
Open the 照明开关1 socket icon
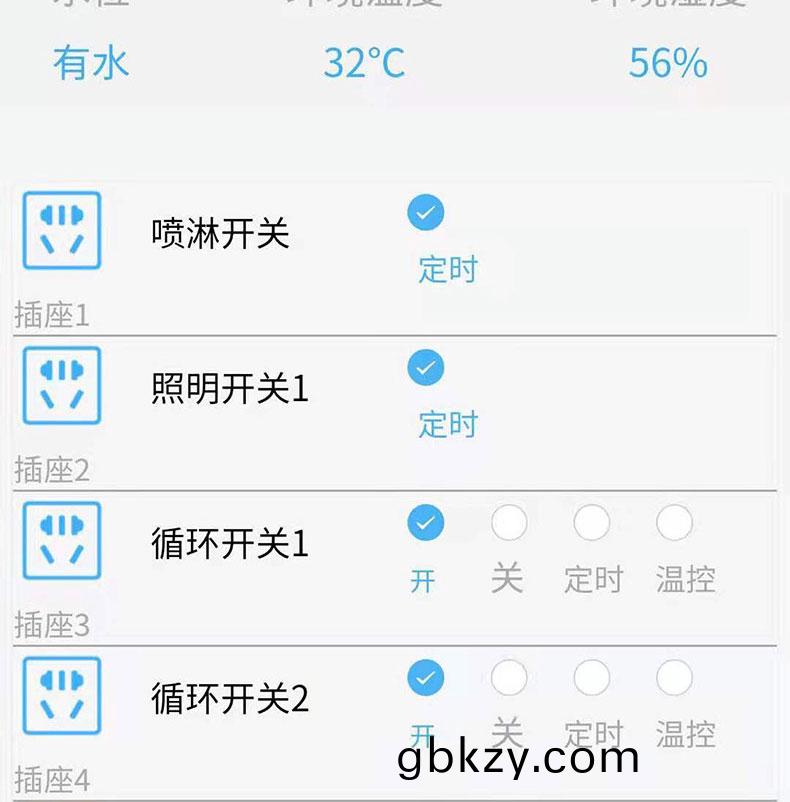click(x=62, y=386)
